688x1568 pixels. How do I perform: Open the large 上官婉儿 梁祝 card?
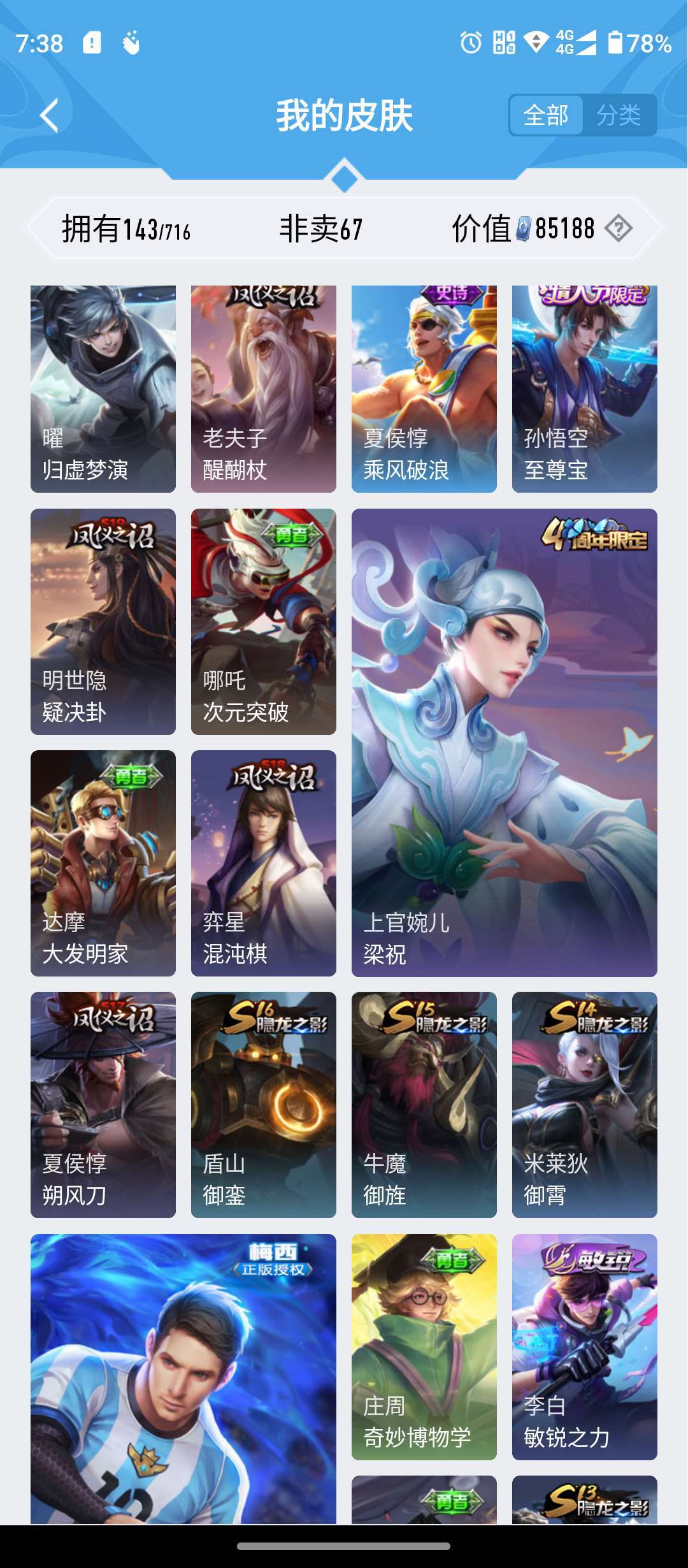click(x=505, y=743)
